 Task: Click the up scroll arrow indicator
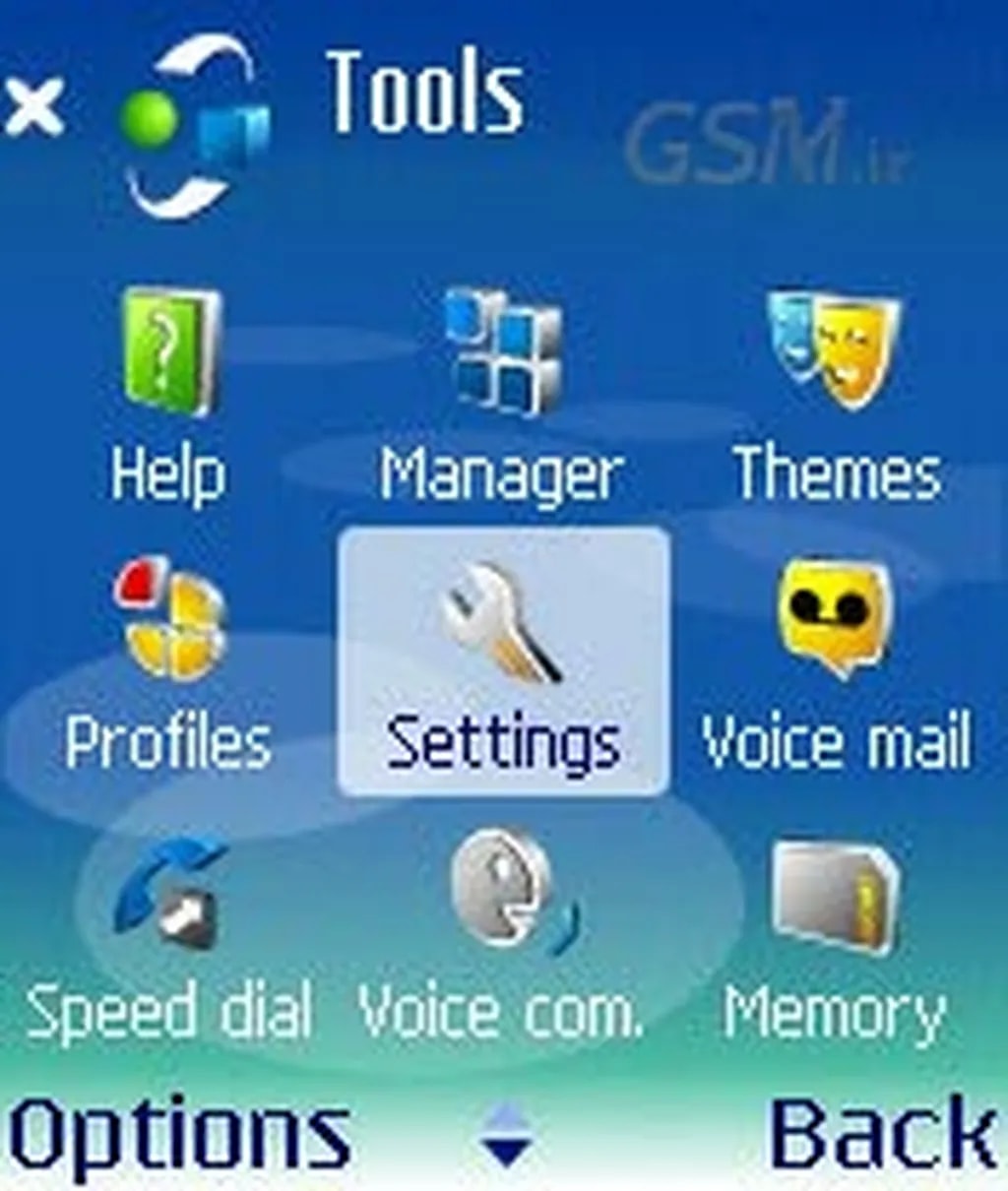click(504, 1117)
